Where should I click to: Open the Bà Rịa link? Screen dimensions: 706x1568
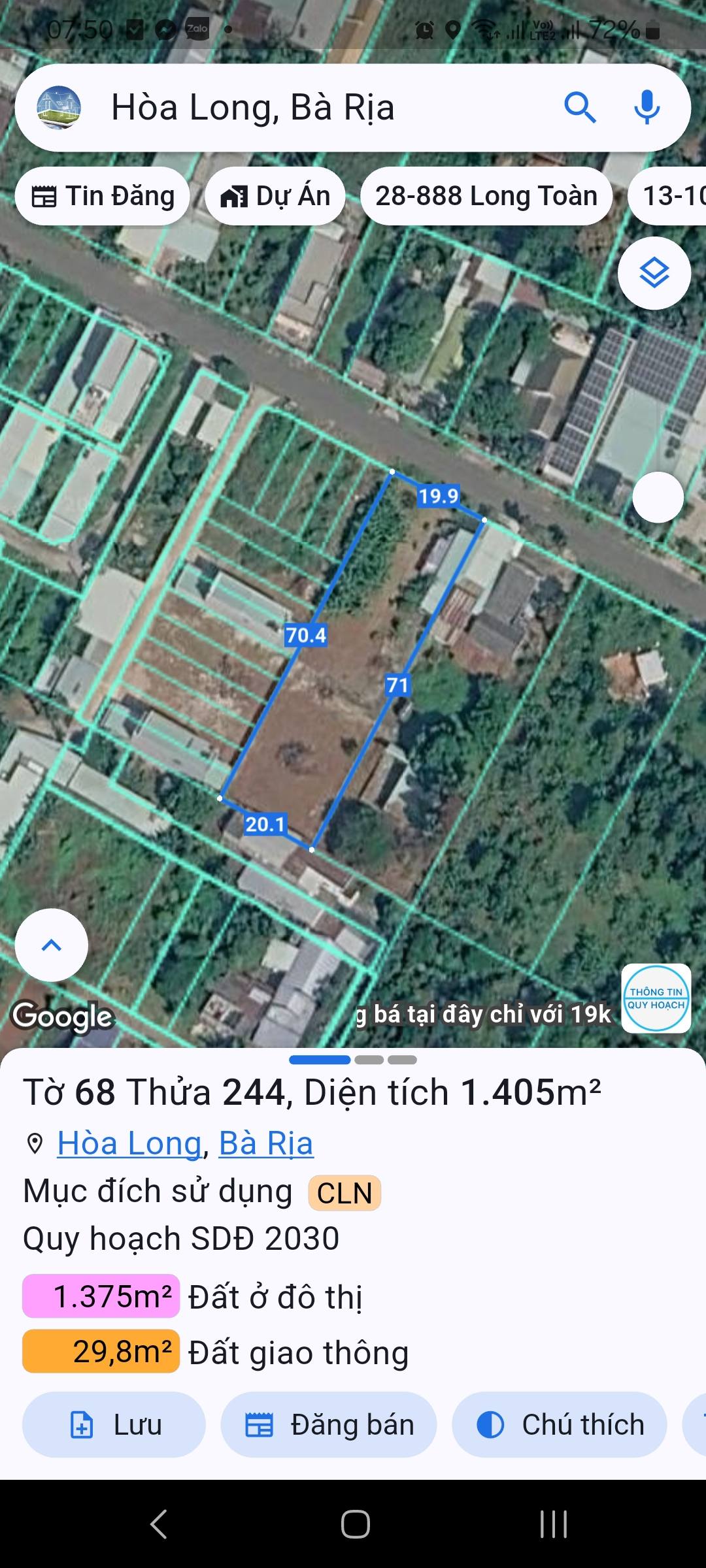267,1142
